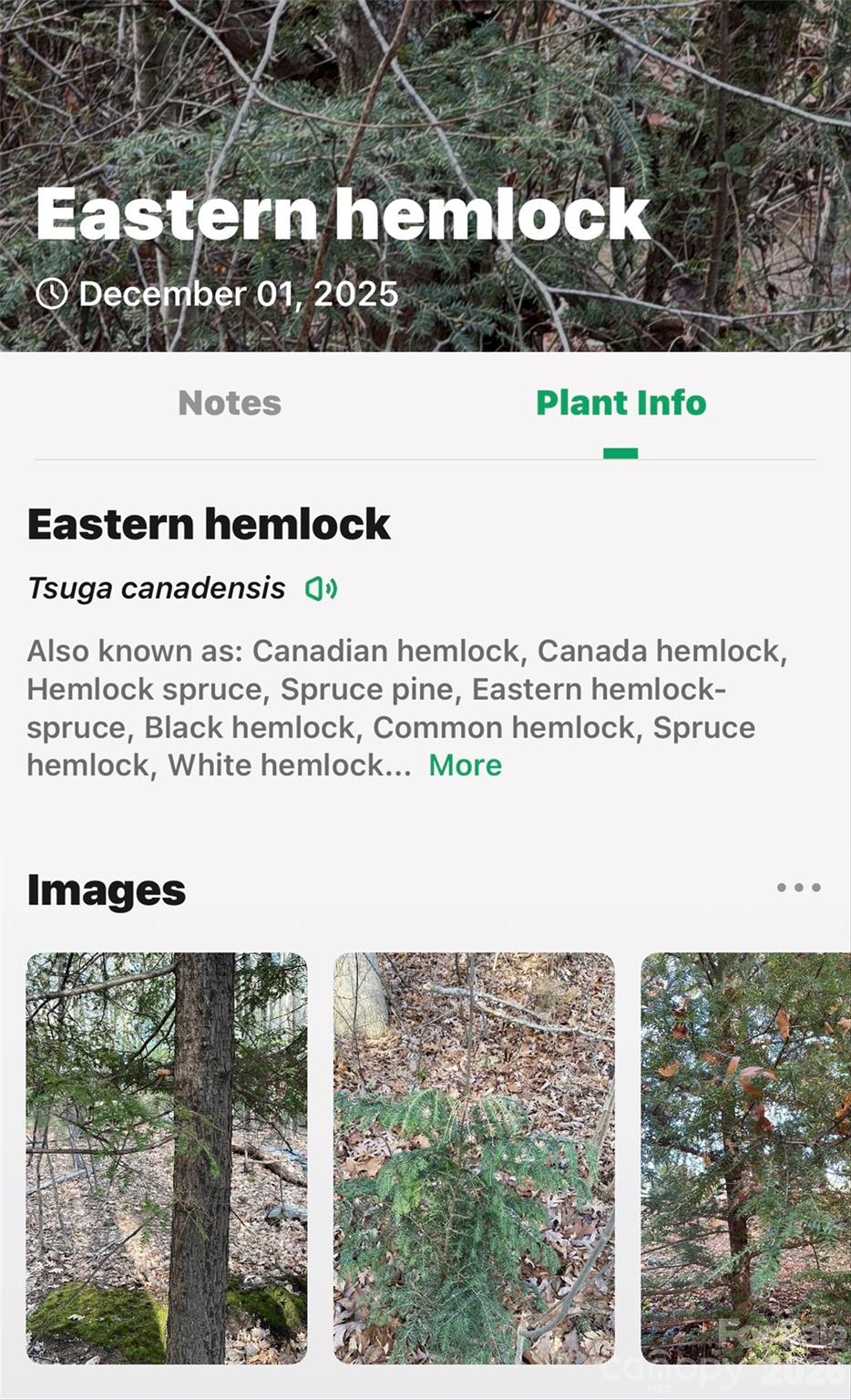Viewport: 851px width, 1400px height.
Task: View the image of the sapling among leaves
Action: tap(474, 1158)
